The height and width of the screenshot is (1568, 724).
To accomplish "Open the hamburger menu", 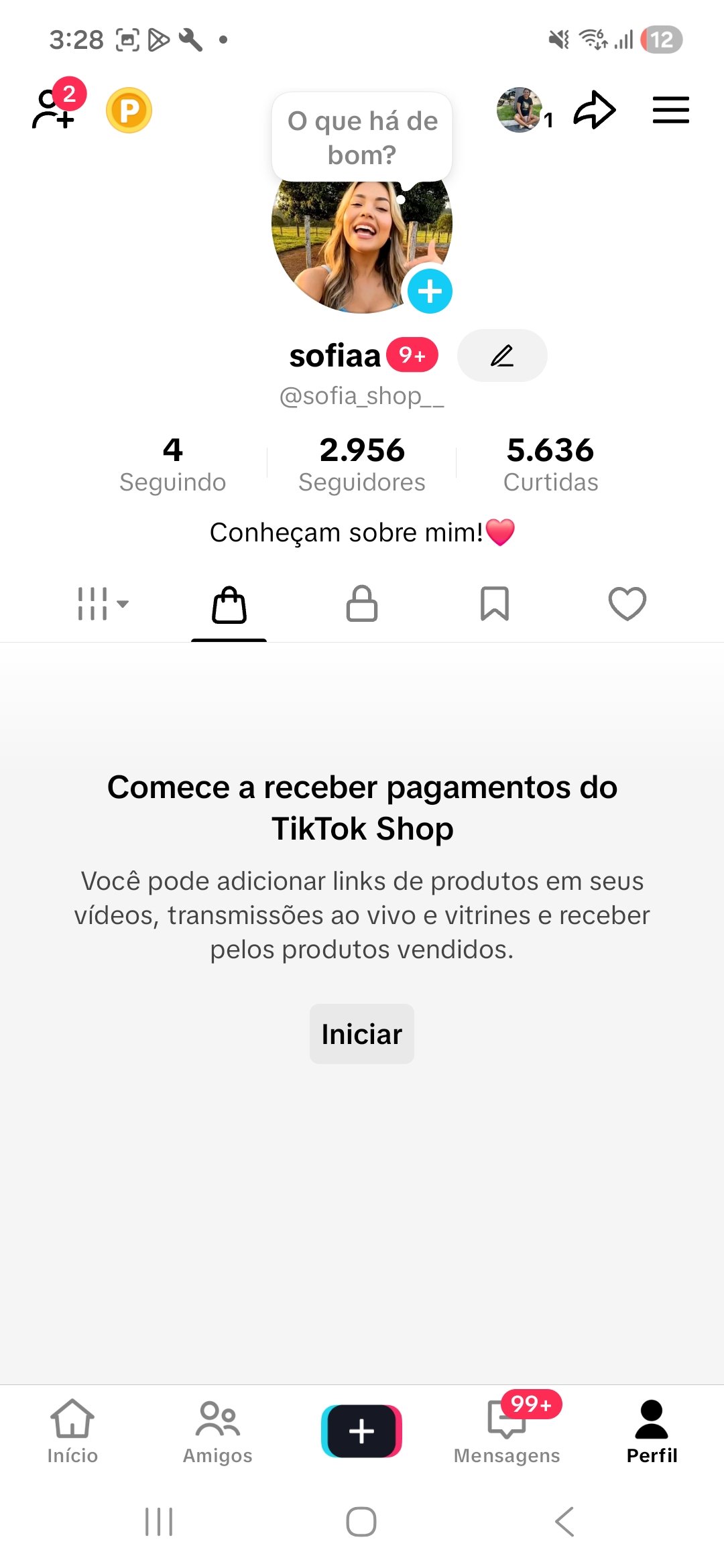I will click(671, 110).
